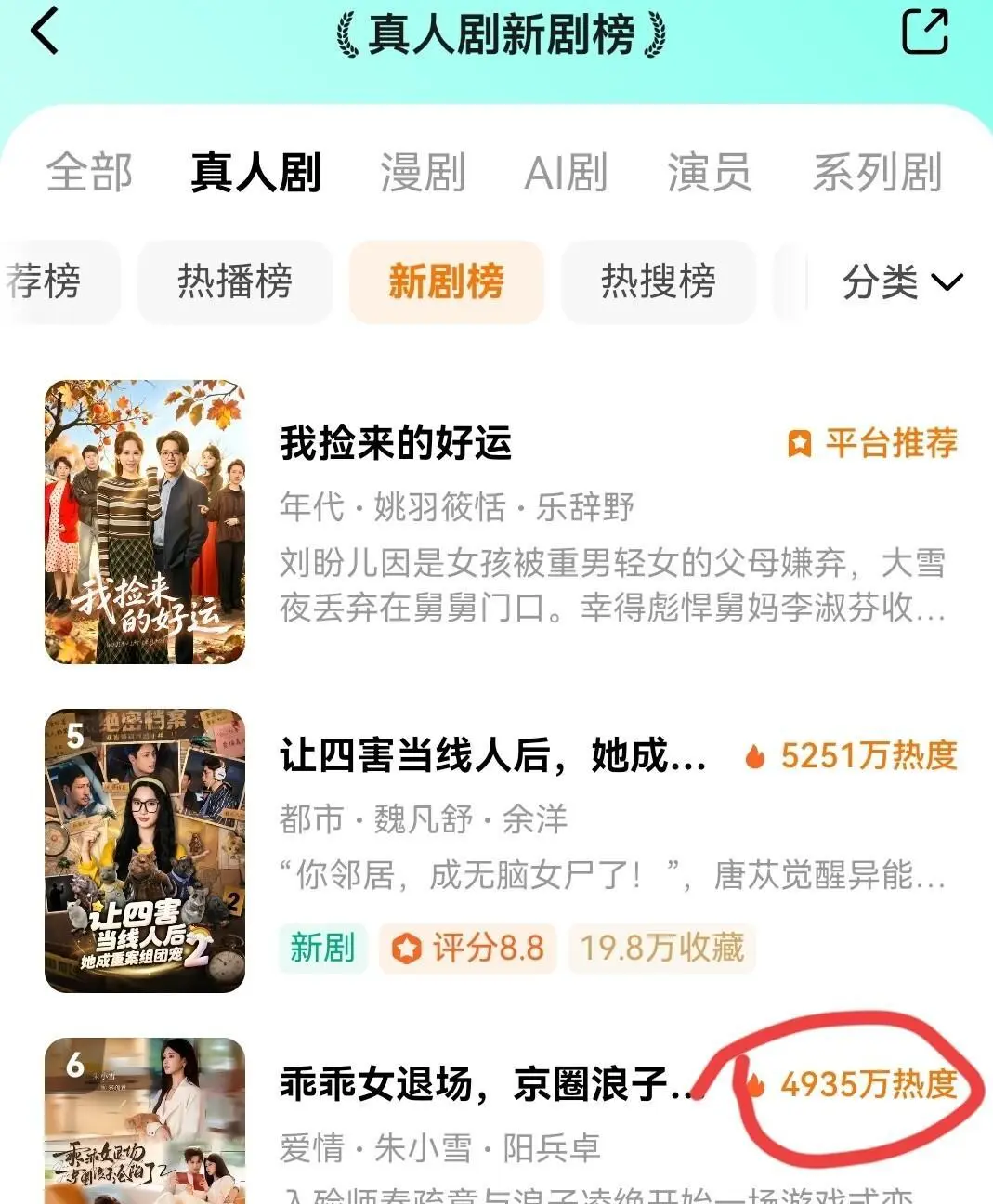993x1204 pixels.
Task: Expand the 分类 dropdown
Action: [903, 281]
